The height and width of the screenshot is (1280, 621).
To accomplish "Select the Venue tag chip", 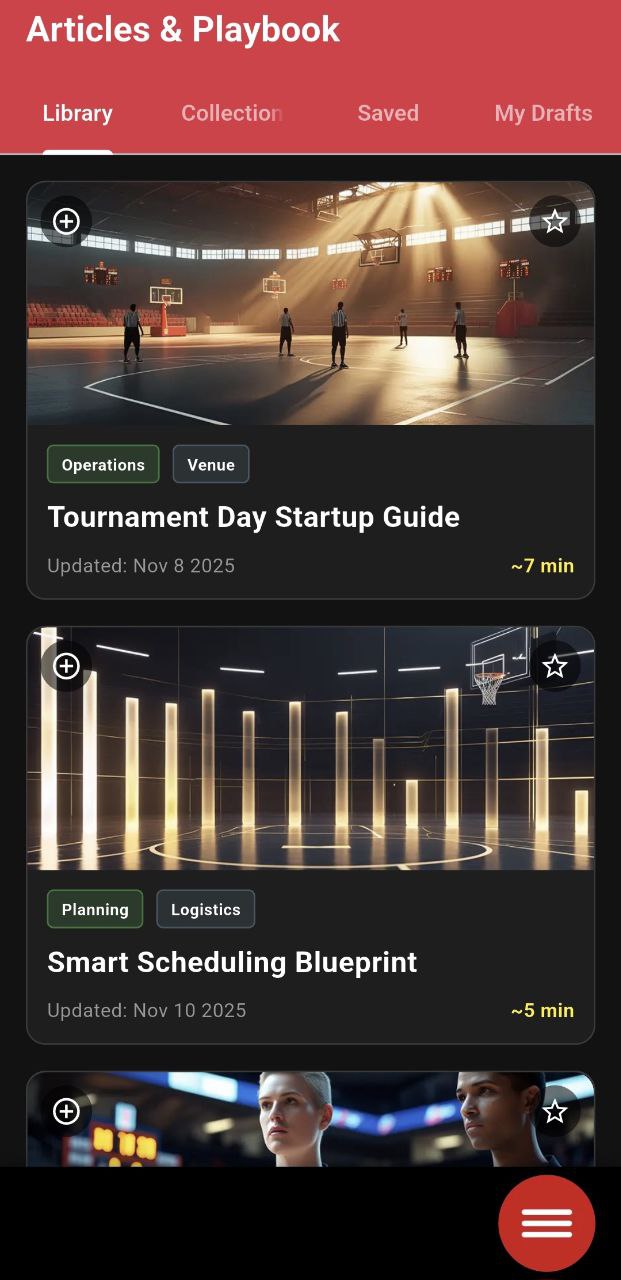I will (x=211, y=464).
